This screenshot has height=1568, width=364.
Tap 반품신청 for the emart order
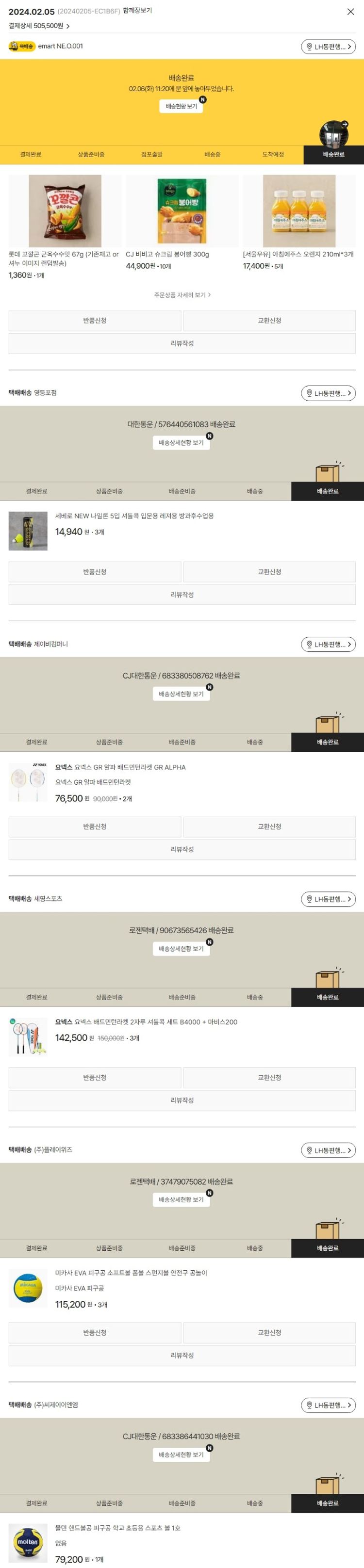click(x=94, y=321)
